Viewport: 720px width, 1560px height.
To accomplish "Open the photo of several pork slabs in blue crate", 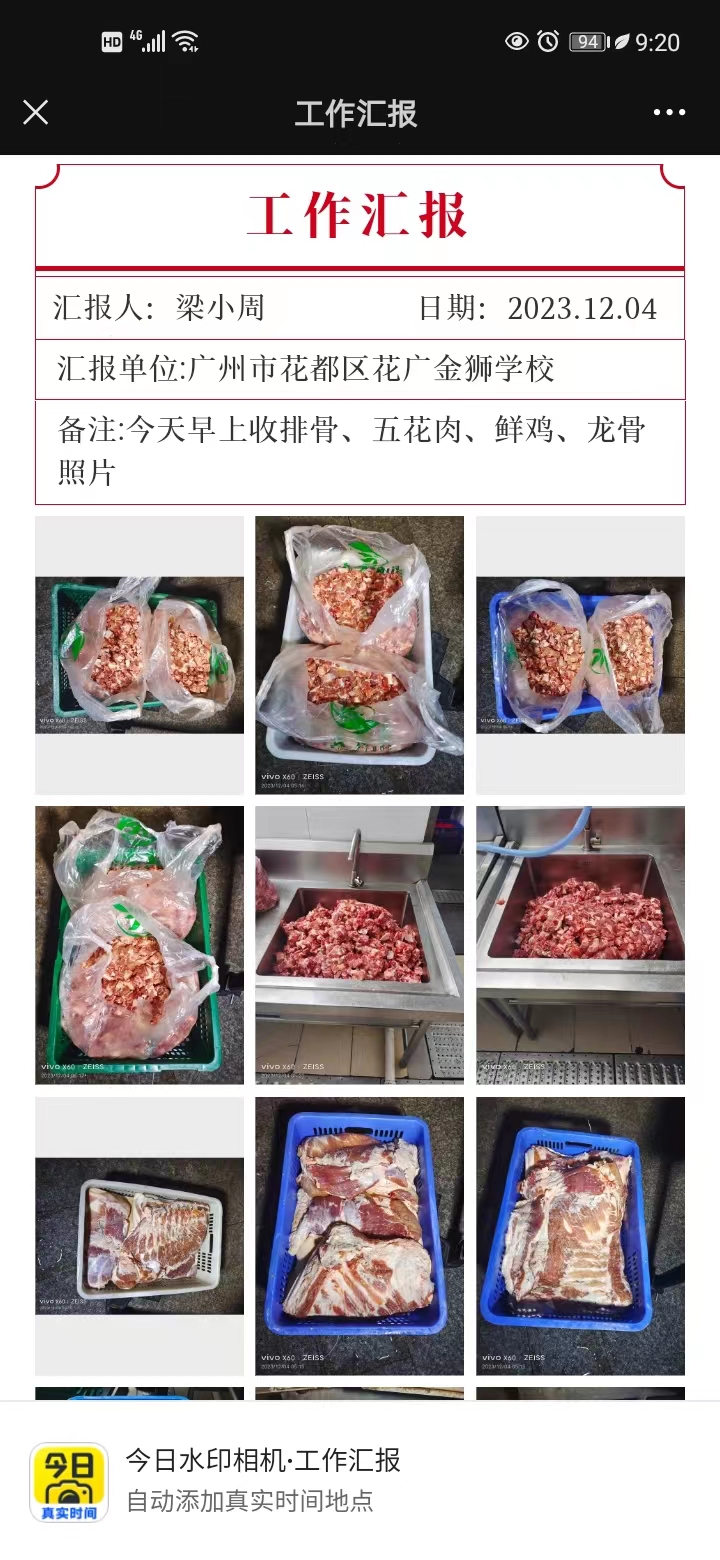I will click(x=359, y=1235).
